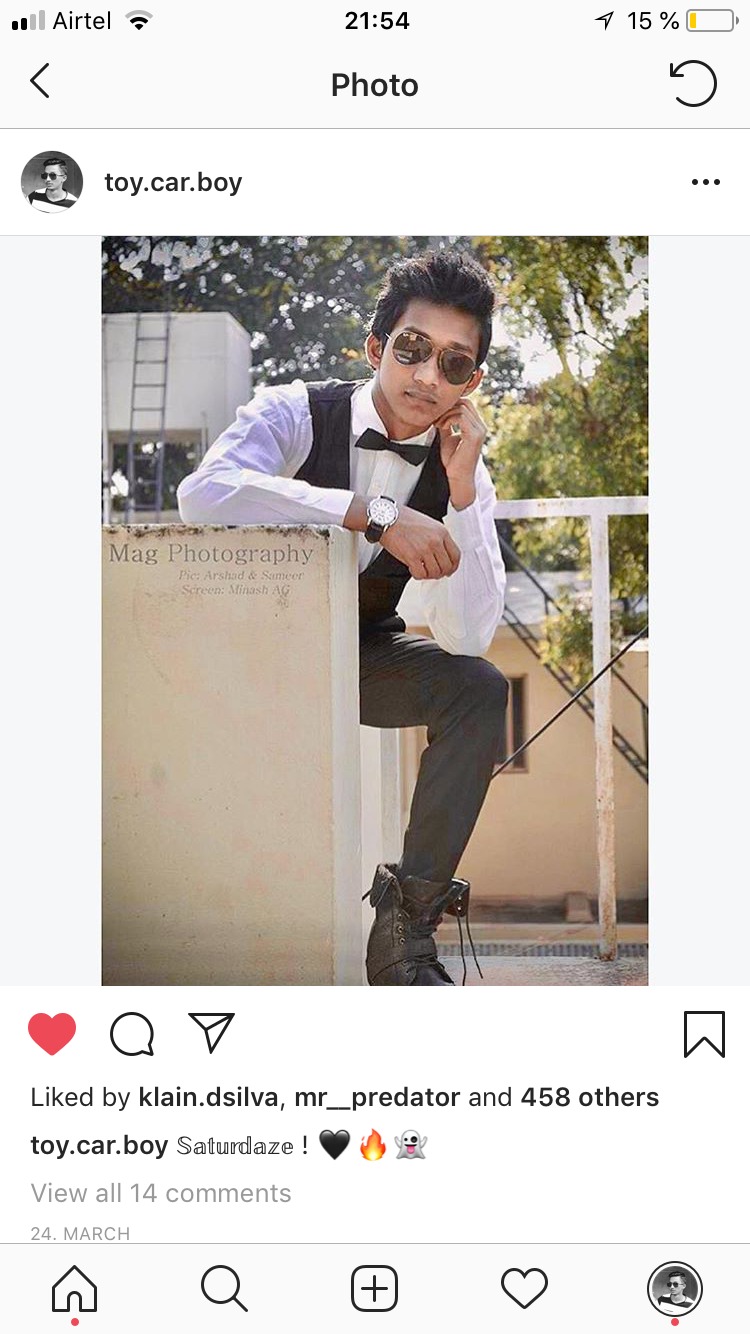Refresh the photo post
Image resolution: width=750 pixels, height=1334 pixels.
[693, 84]
